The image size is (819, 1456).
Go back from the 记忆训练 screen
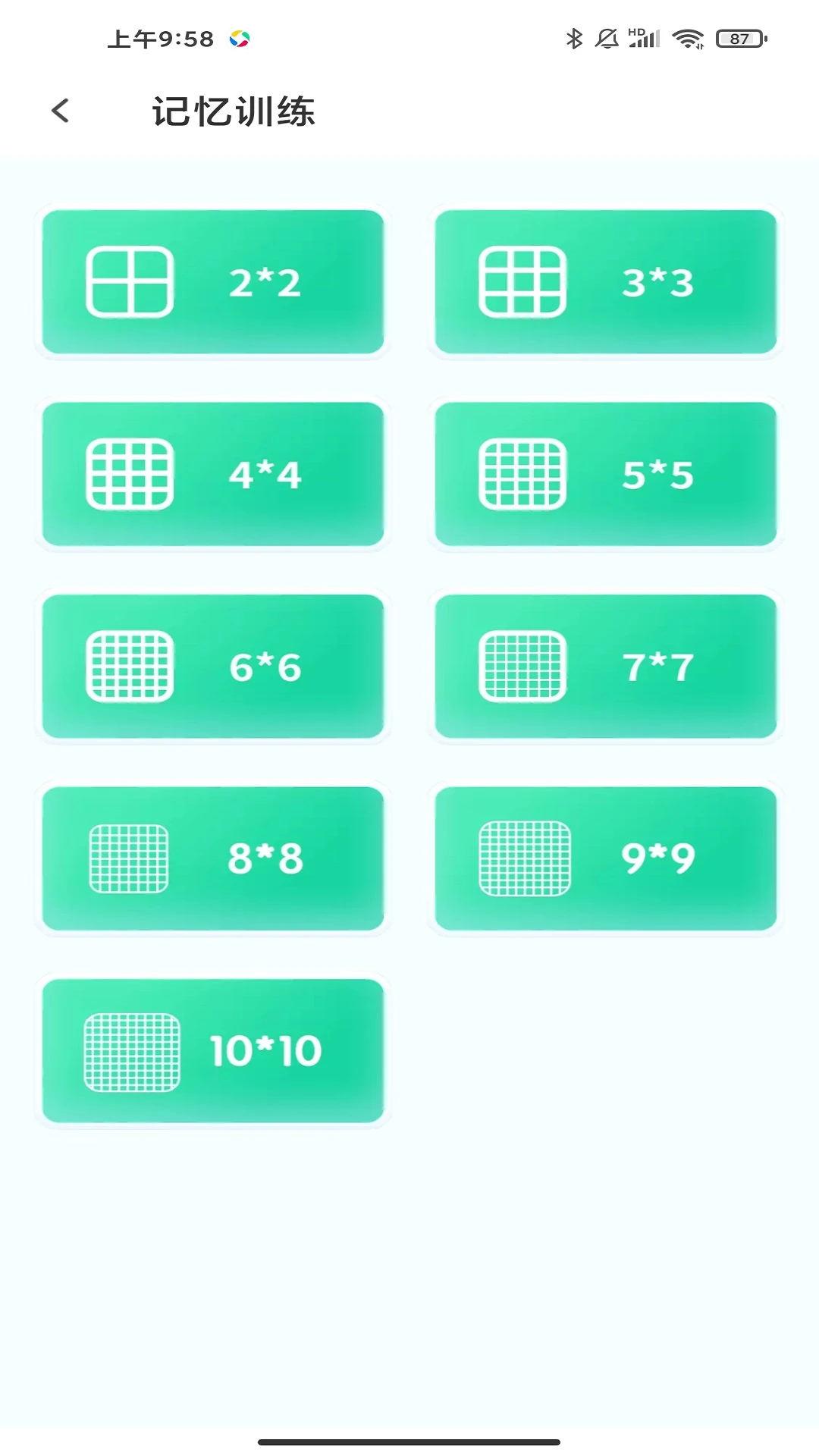coord(61,111)
